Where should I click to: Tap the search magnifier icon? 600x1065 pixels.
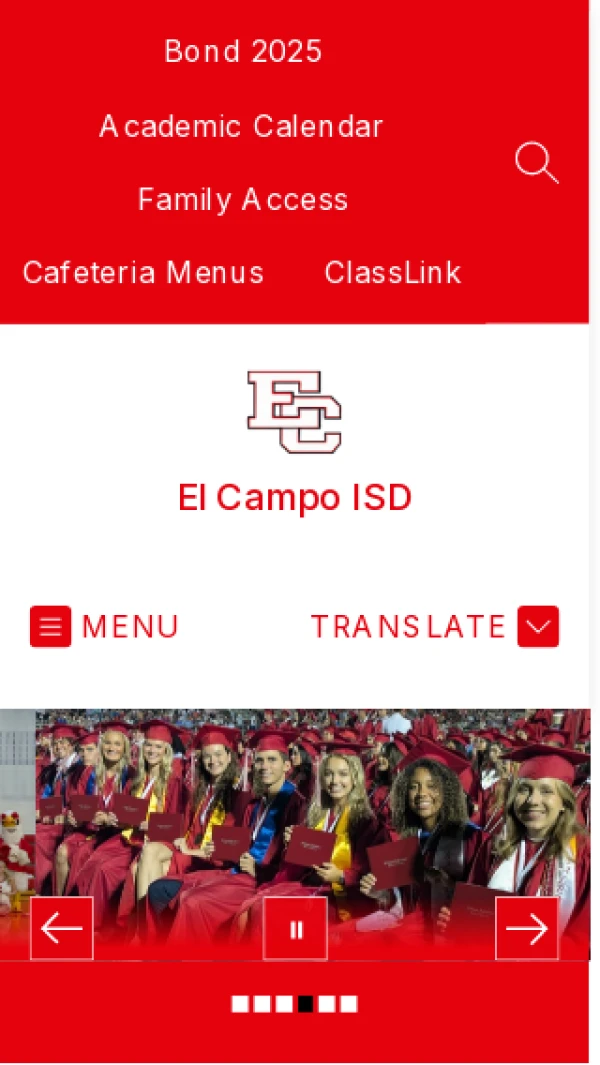[536, 163]
